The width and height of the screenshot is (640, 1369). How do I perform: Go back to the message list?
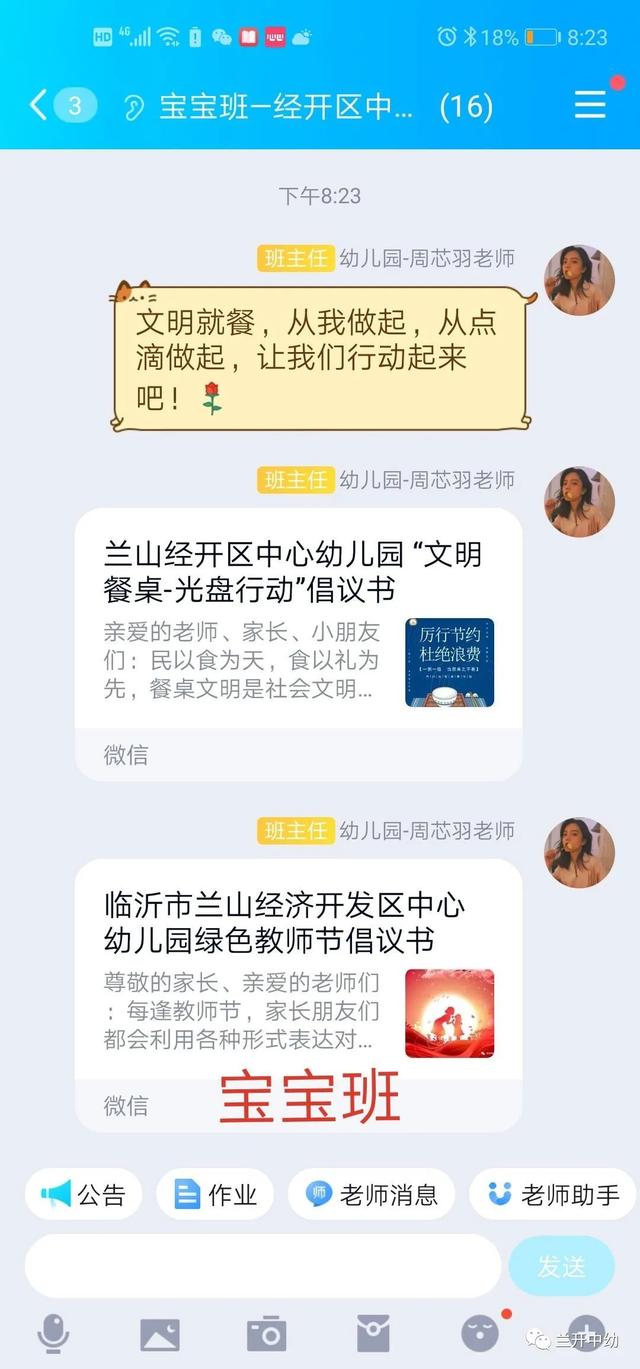click(x=40, y=105)
